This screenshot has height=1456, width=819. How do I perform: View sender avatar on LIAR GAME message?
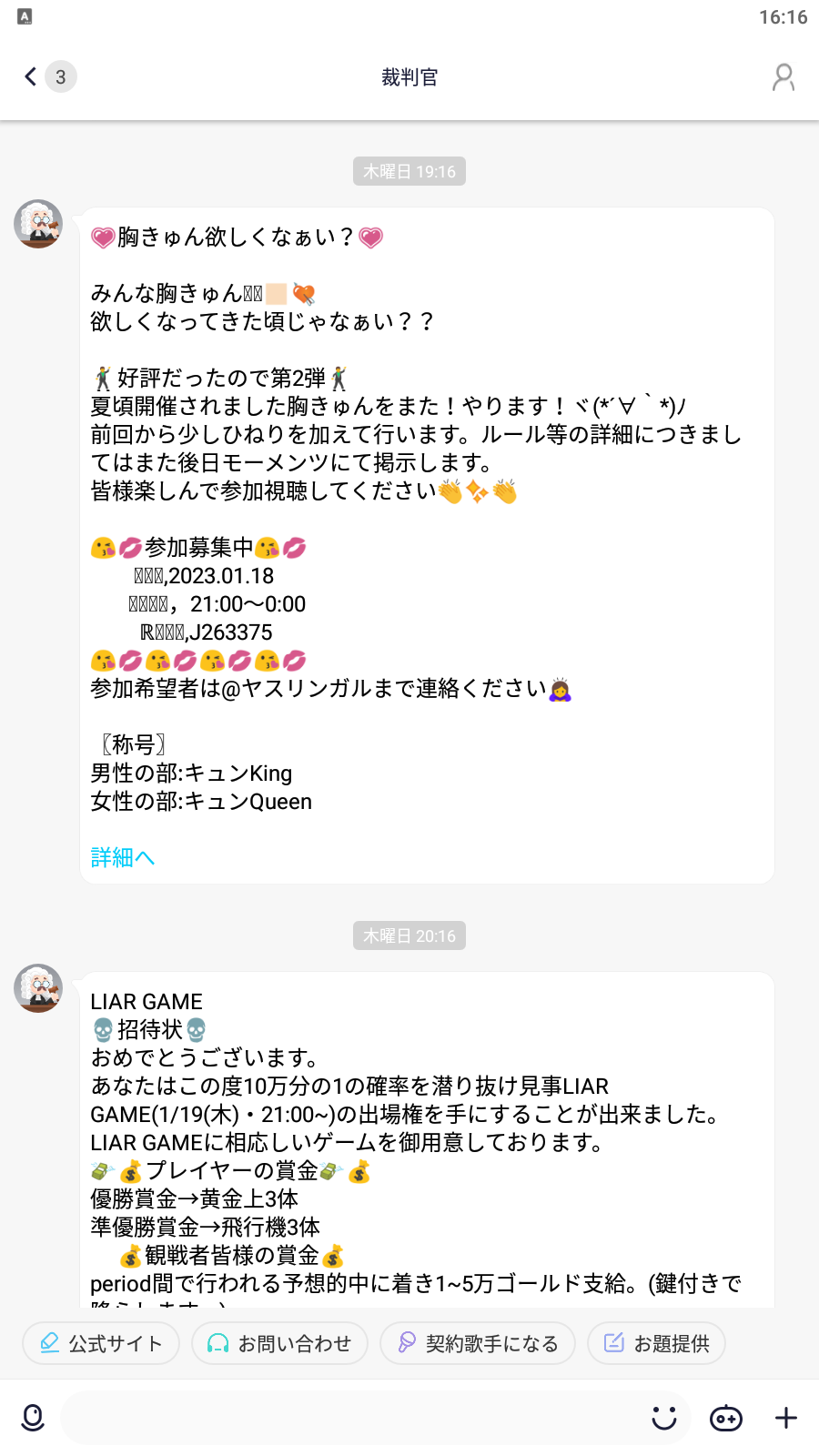click(x=38, y=988)
